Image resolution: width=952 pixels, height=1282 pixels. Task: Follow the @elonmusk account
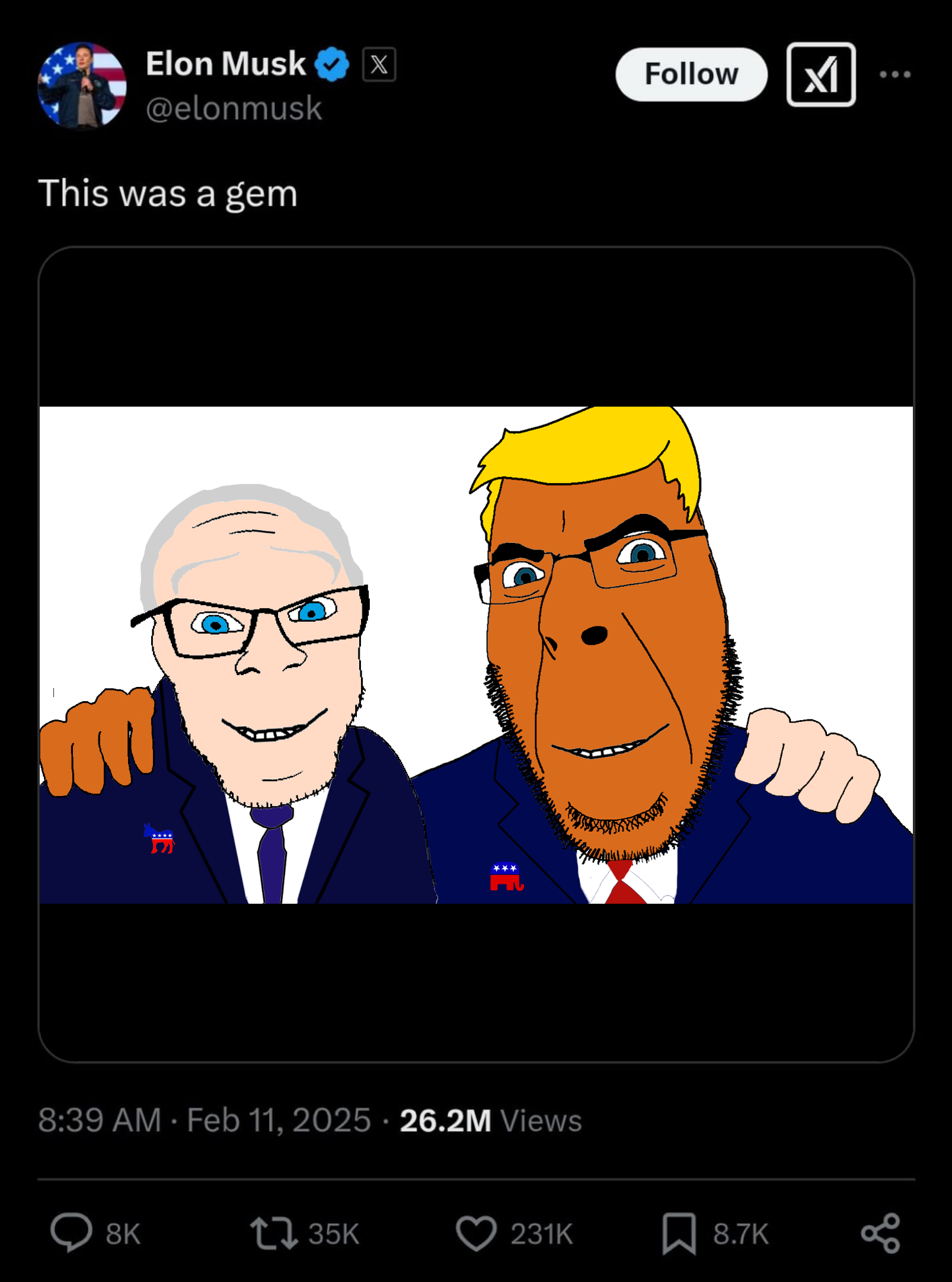691,75
